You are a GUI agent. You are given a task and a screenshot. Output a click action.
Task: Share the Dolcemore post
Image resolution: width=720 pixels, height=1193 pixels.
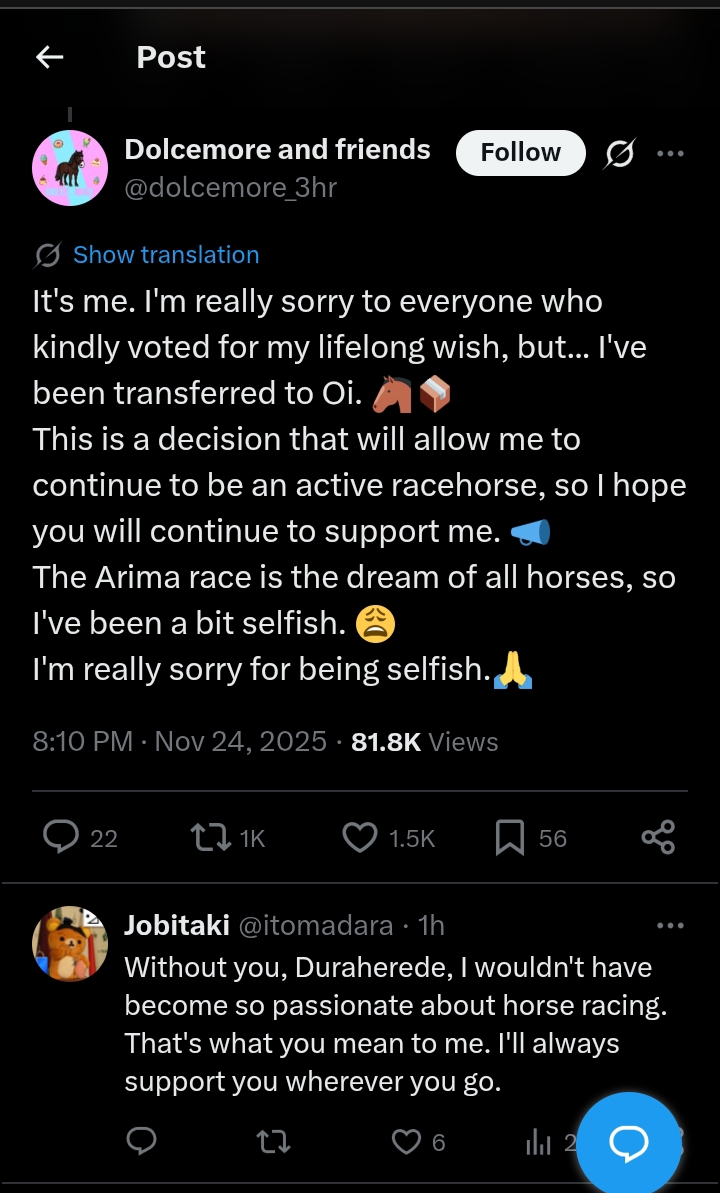point(658,838)
